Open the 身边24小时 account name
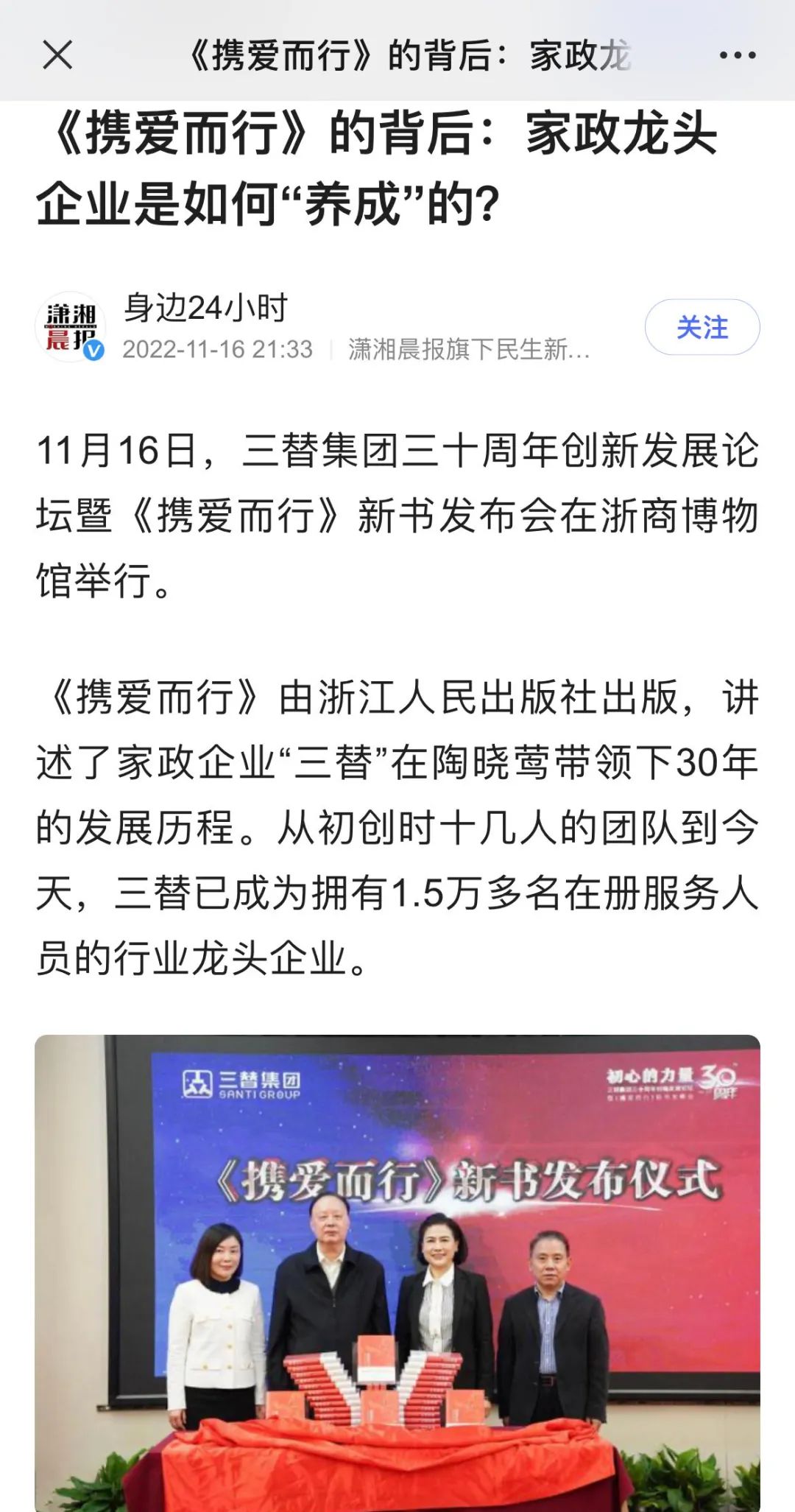Viewport: 795px width, 1512px height. 205,308
